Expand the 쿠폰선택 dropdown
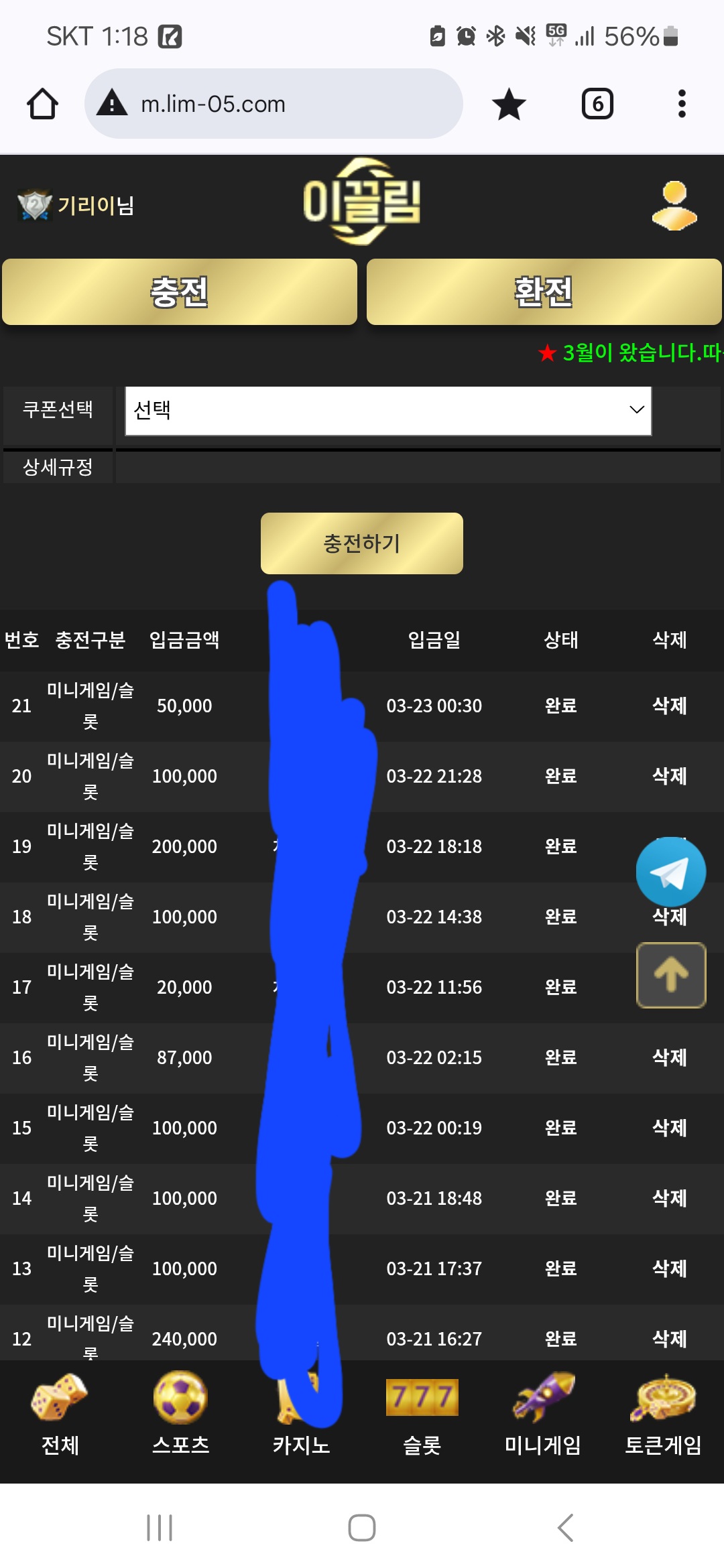The width and height of the screenshot is (724, 1568). point(388,410)
